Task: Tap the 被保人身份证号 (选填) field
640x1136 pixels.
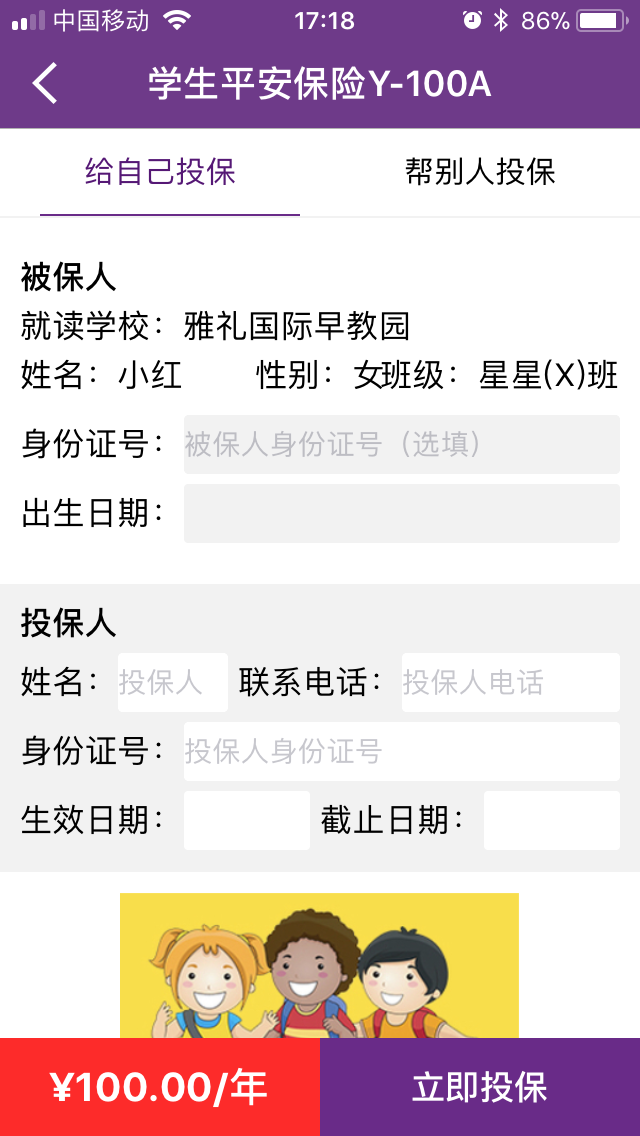Action: click(x=402, y=444)
